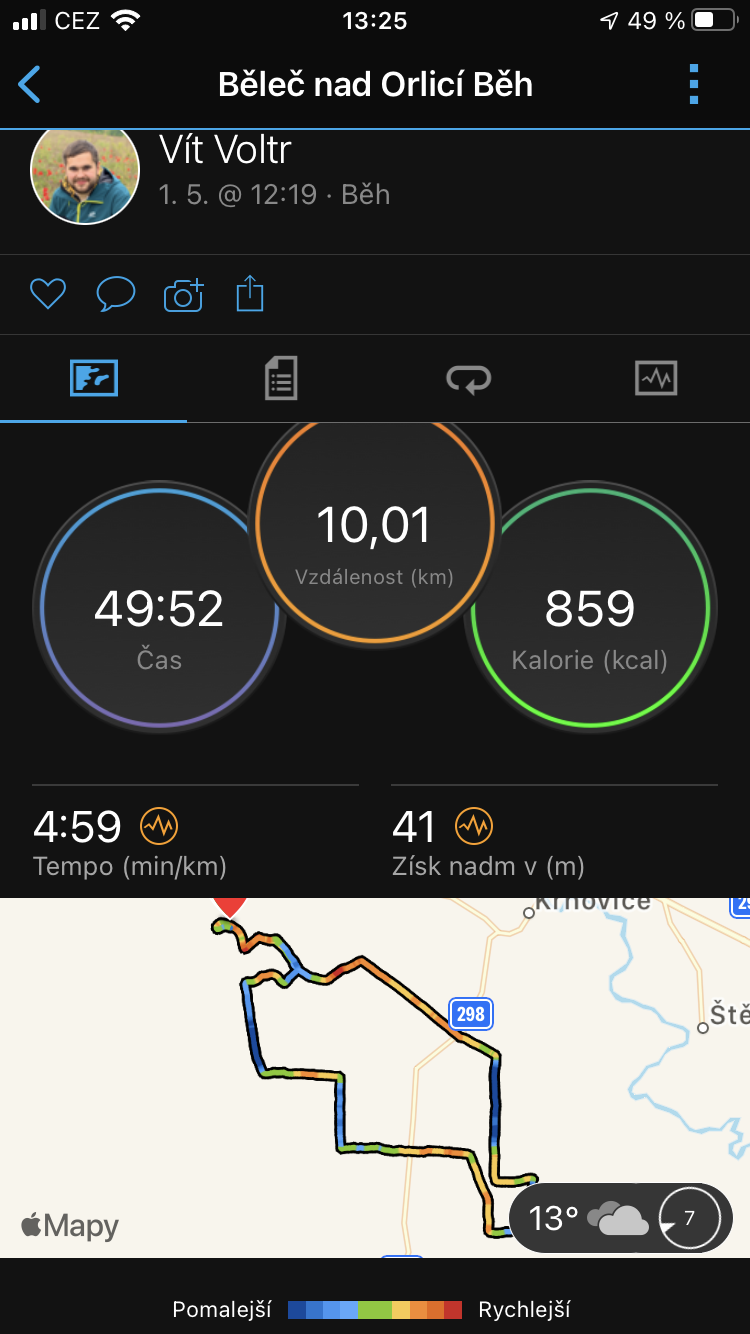Add a photo with the camera icon
The width and height of the screenshot is (750, 1334).
point(183,294)
